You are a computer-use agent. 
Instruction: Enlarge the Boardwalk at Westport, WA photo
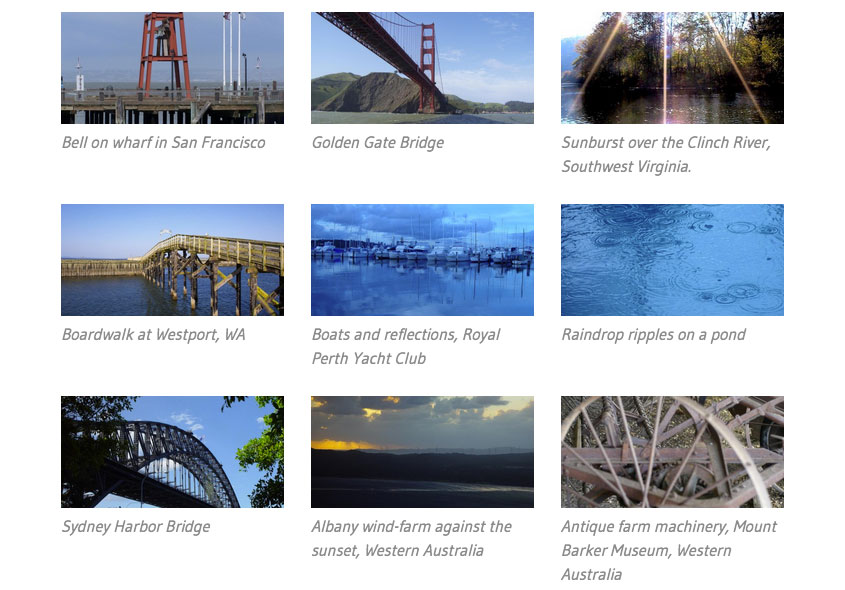pyautogui.click(x=172, y=260)
